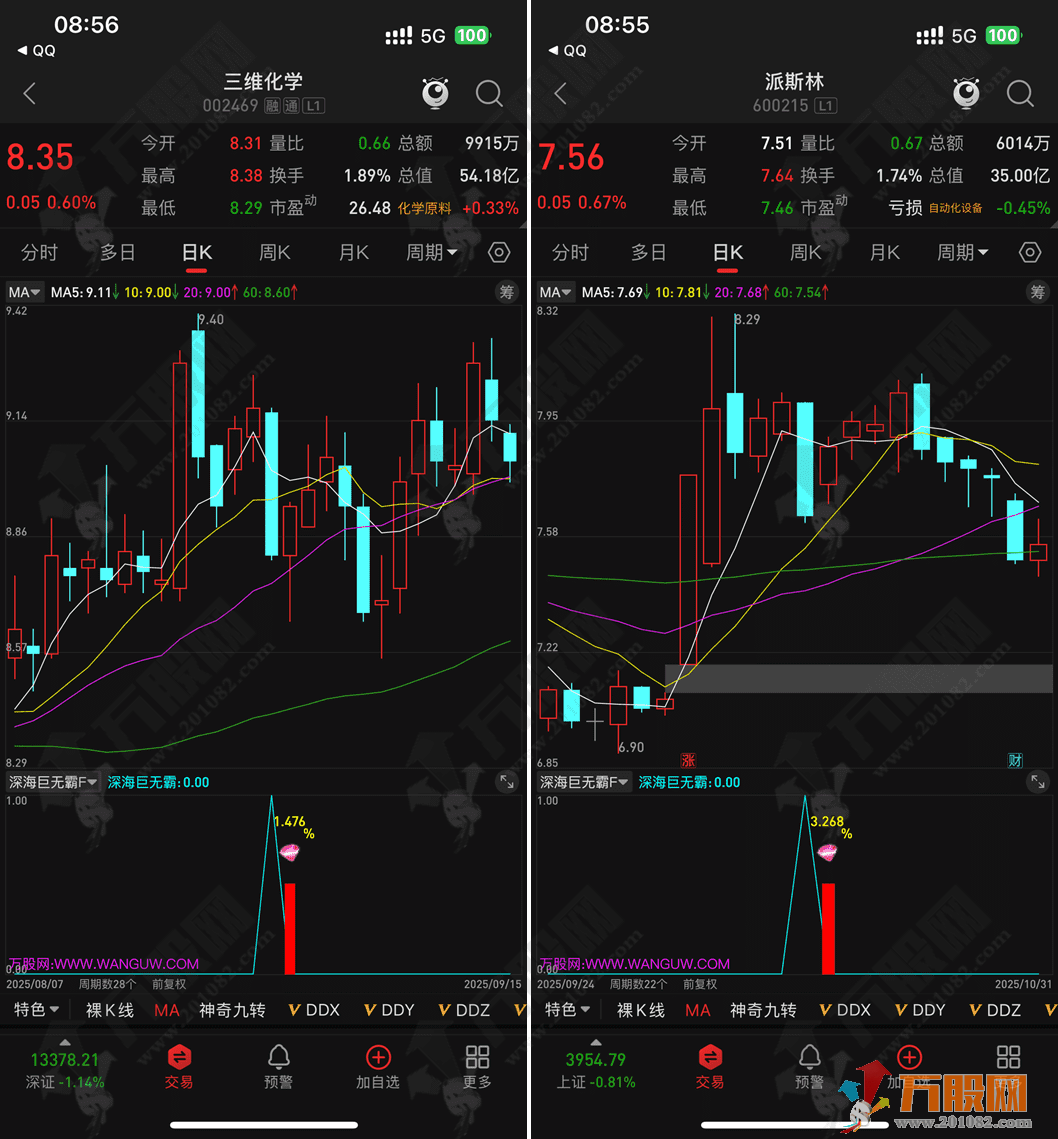
Task: Open the 深海巨无霸F indicator dropdown
Action: point(51,782)
